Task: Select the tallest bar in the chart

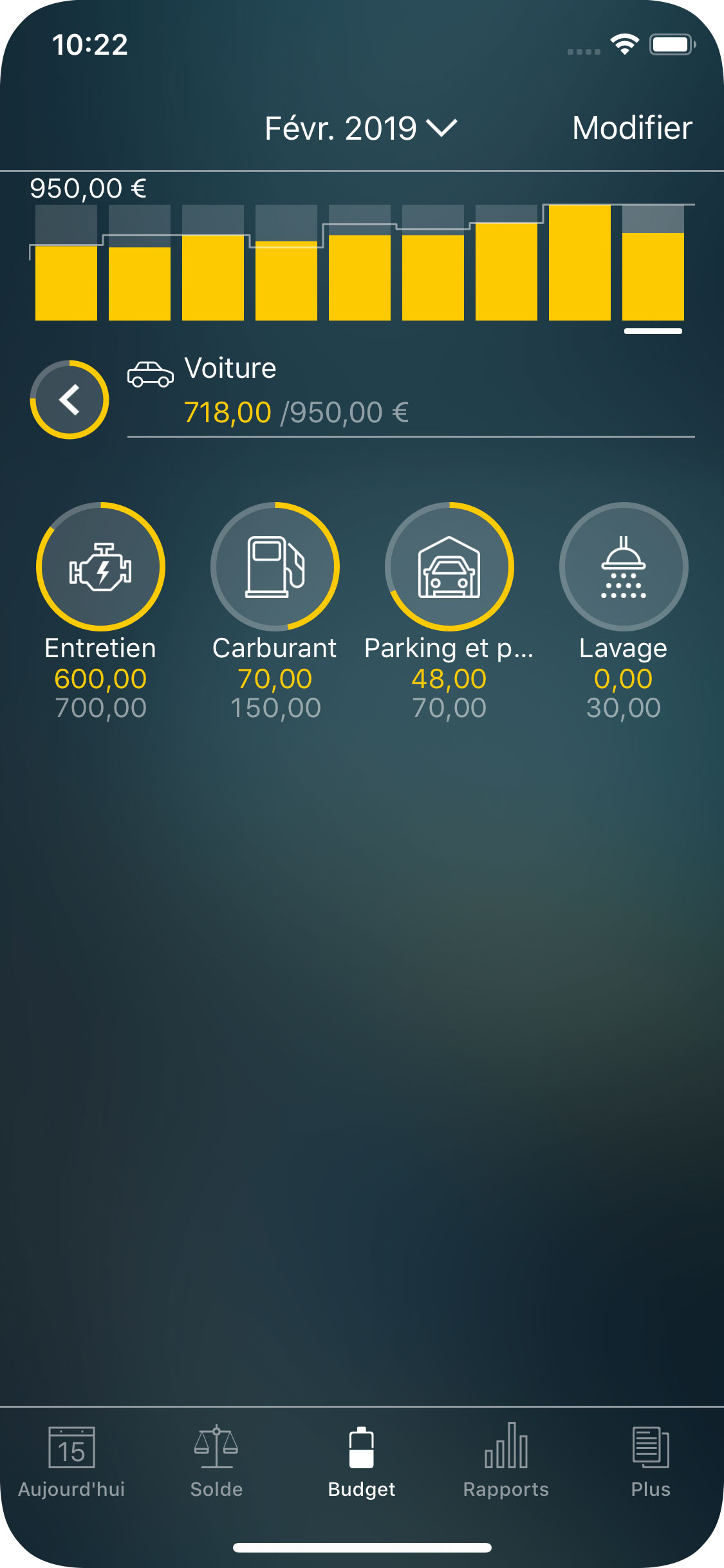Action: coord(579,263)
